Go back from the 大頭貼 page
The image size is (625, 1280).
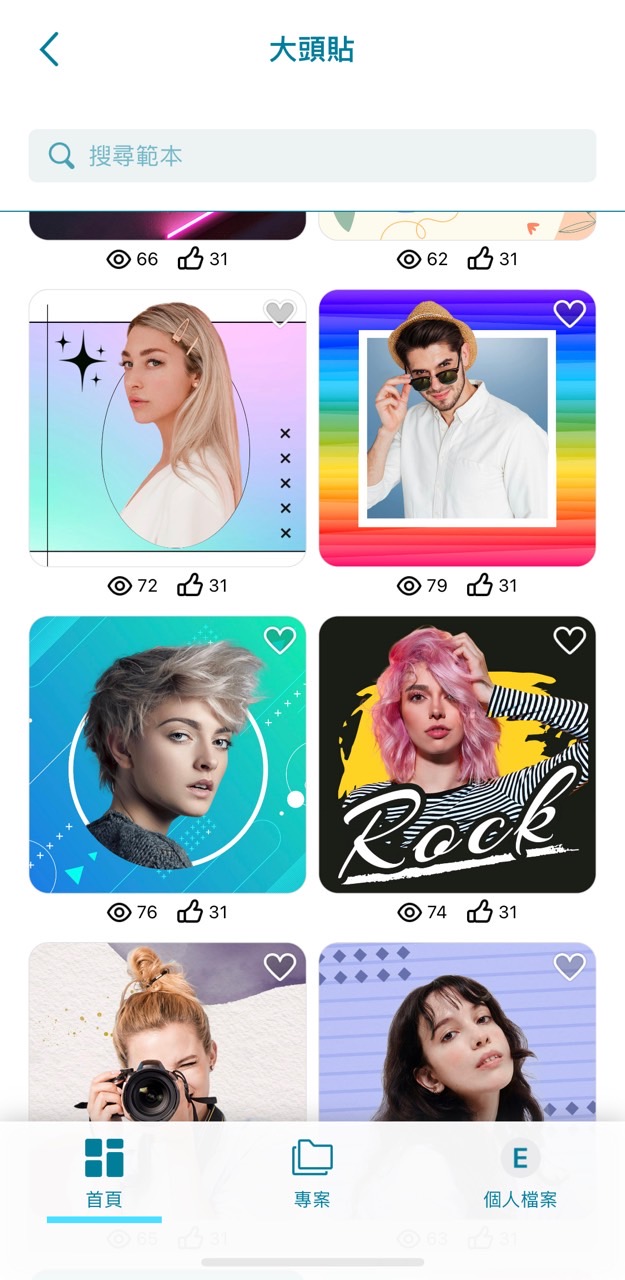(x=49, y=49)
